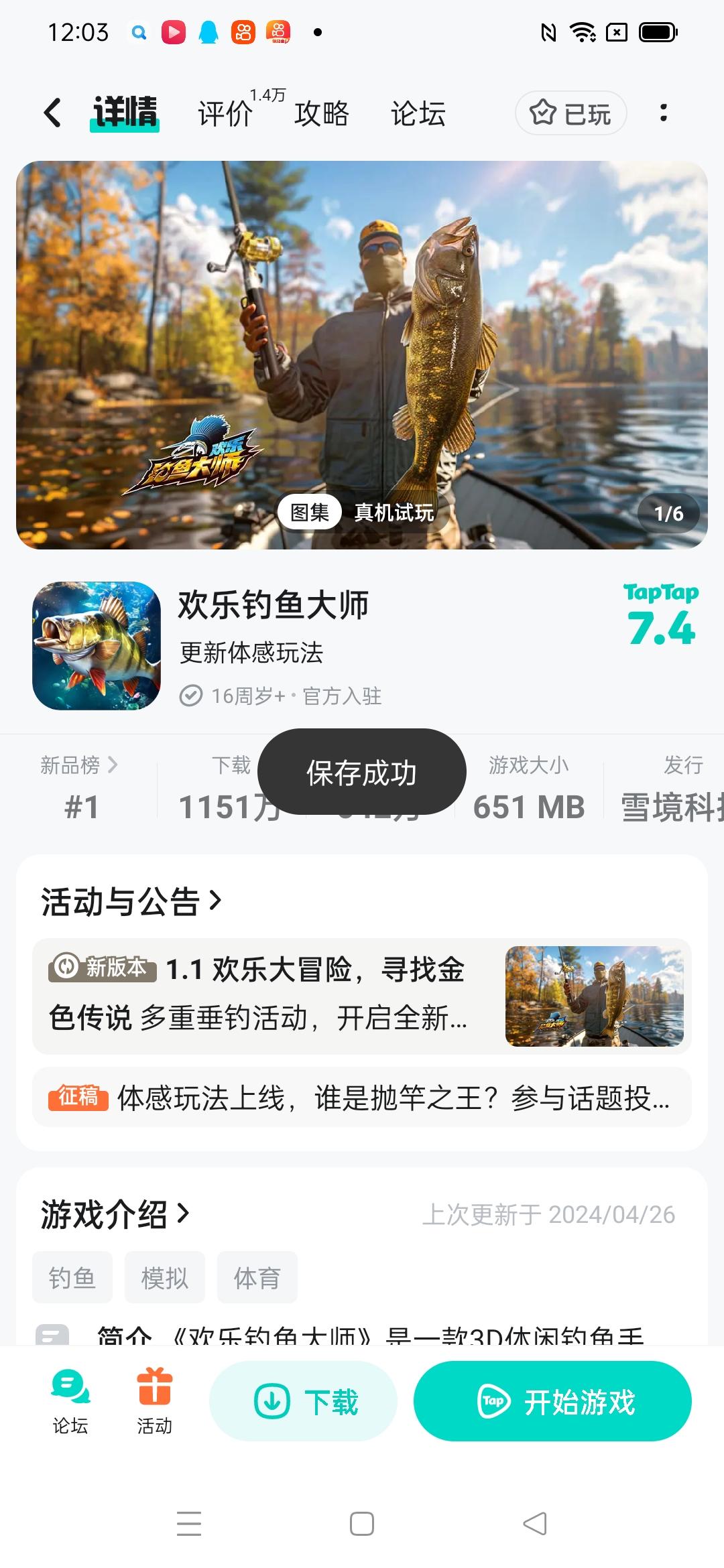Download the game with 下载 button
Image resolution: width=724 pixels, height=1568 pixels.
pyautogui.click(x=304, y=1401)
